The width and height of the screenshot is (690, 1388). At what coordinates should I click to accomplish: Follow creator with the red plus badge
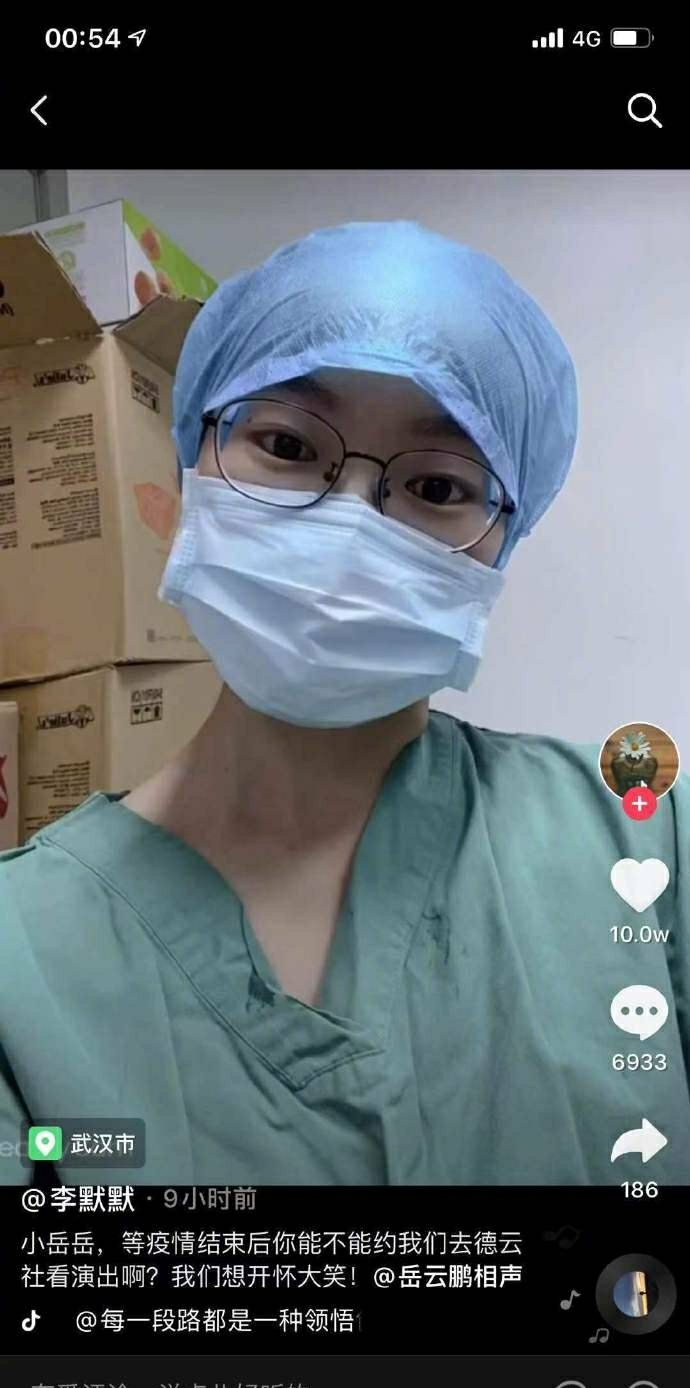point(639,803)
